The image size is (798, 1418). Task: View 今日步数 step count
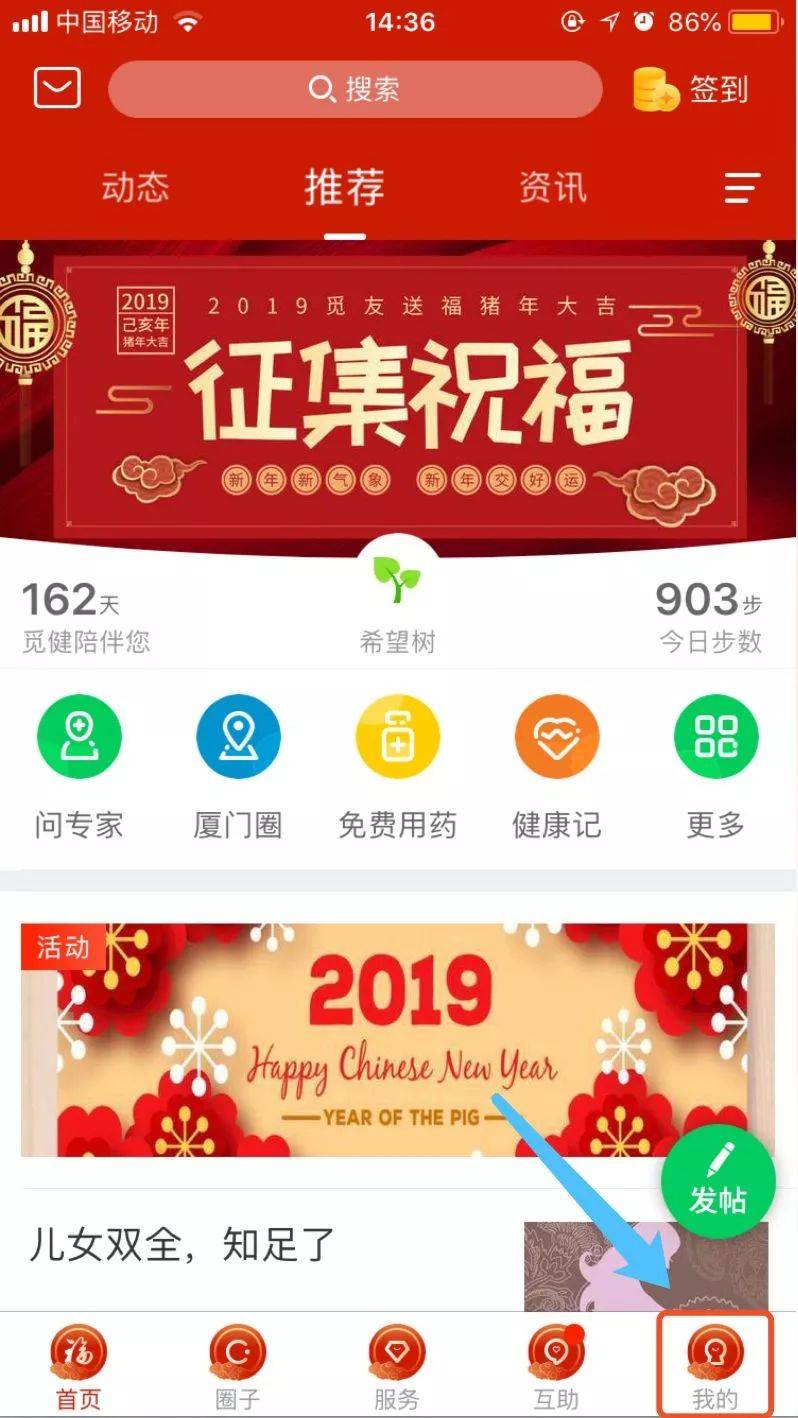[x=708, y=615]
